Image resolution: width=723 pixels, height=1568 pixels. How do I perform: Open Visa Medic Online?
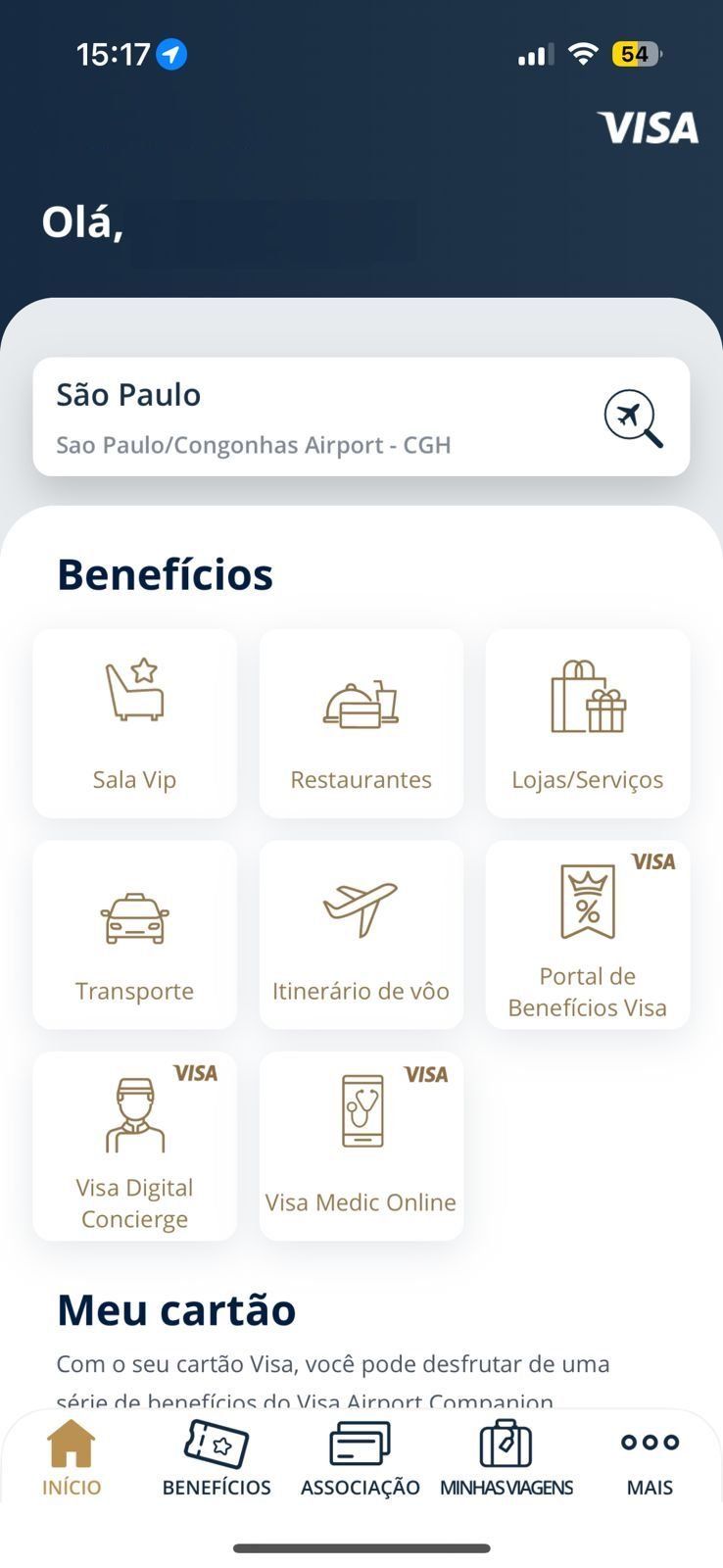pos(361,1147)
